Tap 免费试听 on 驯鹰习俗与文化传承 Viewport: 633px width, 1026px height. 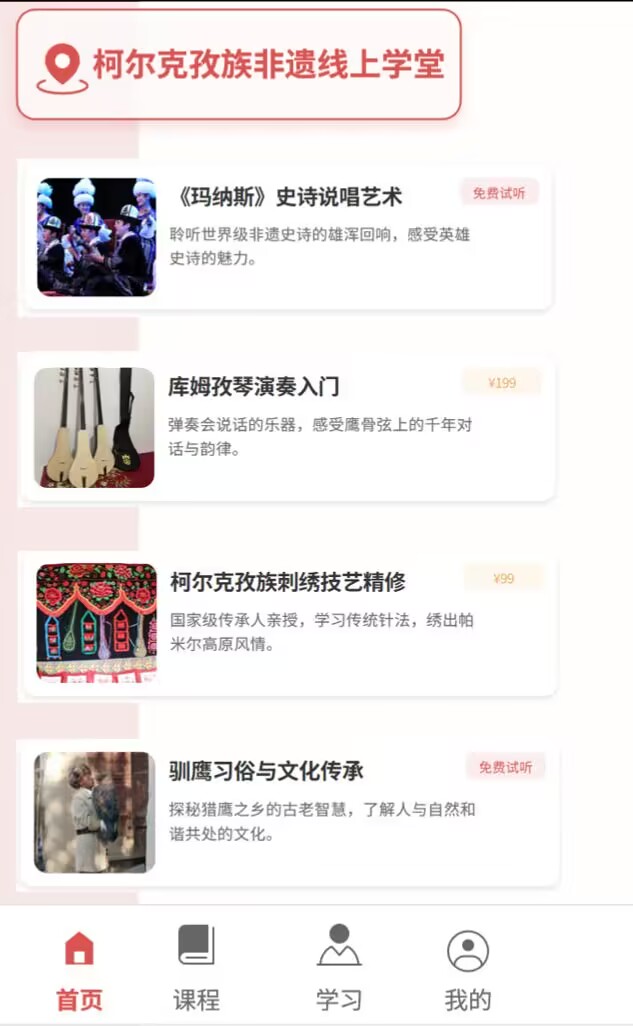point(505,767)
